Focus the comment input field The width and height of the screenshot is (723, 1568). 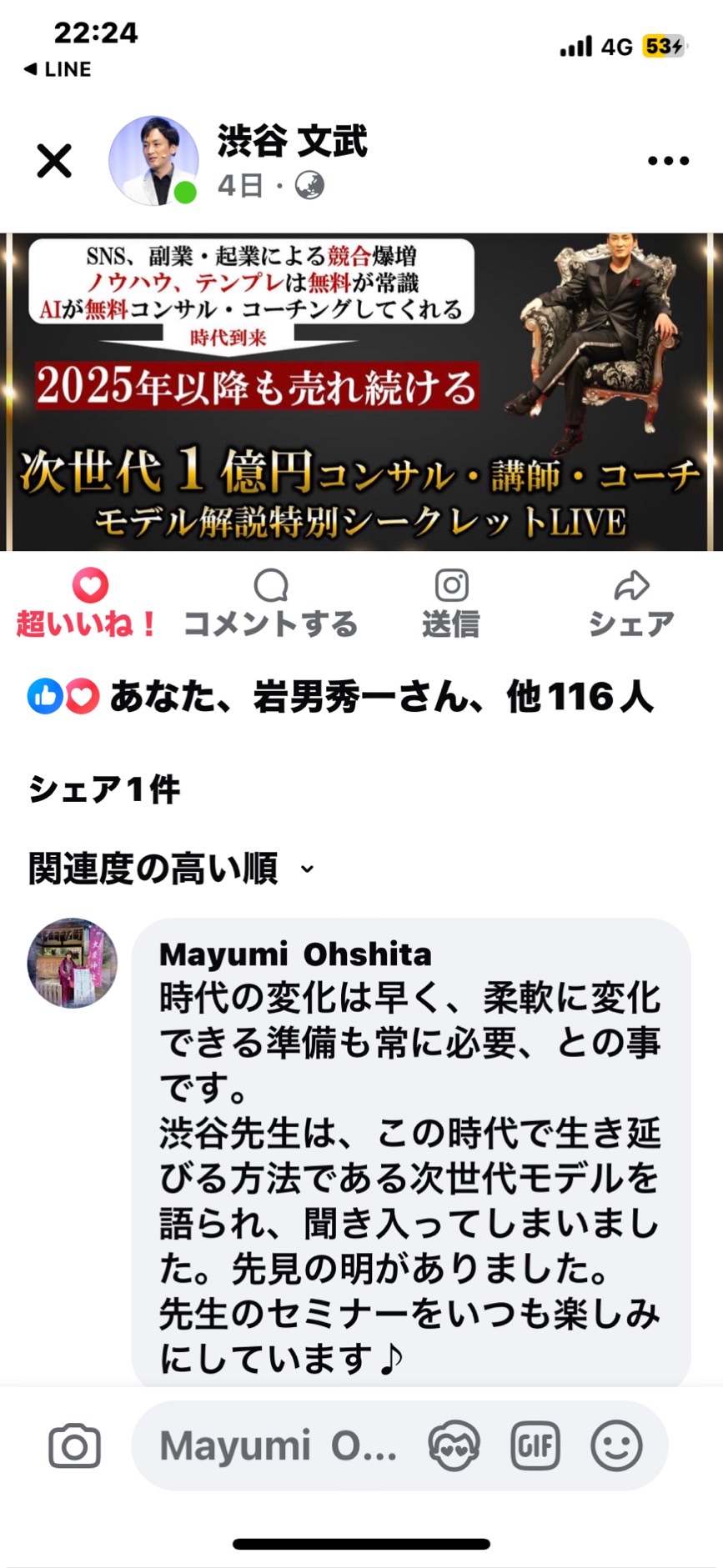click(x=279, y=1445)
